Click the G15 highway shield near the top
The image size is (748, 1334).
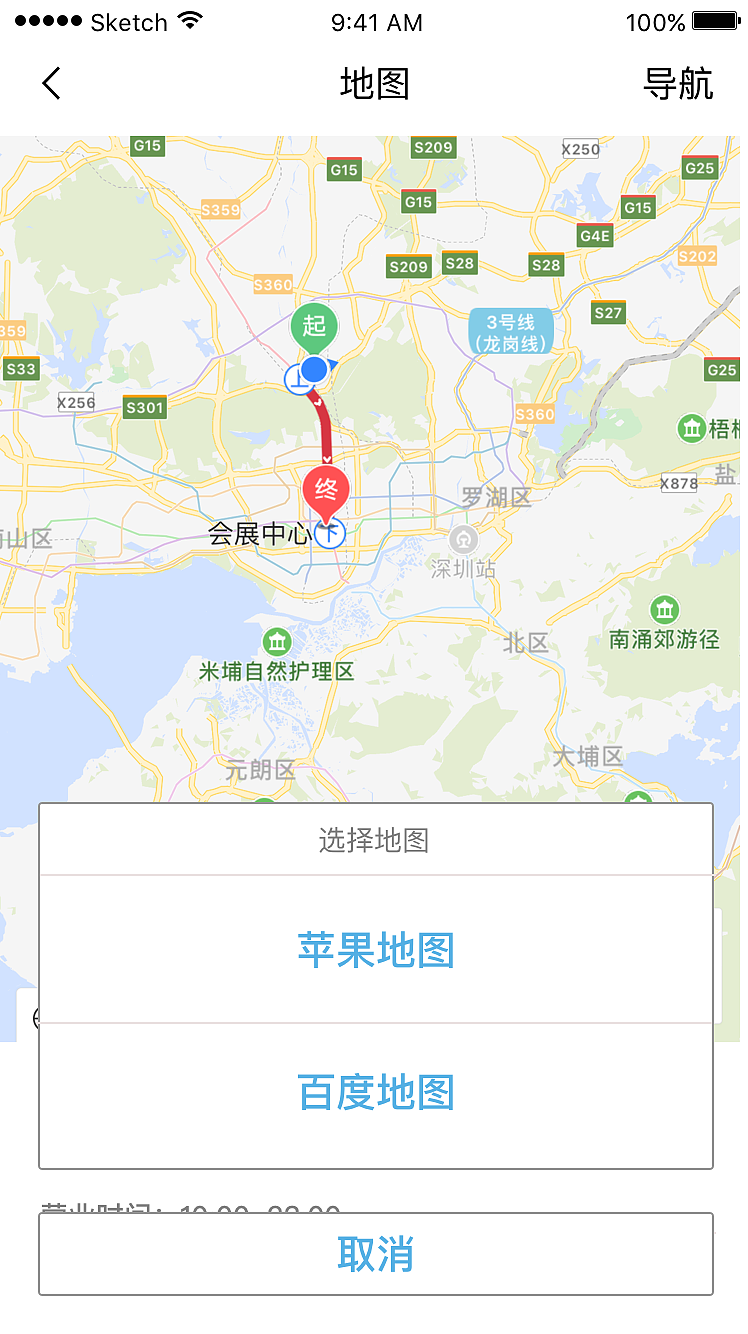[148, 147]
